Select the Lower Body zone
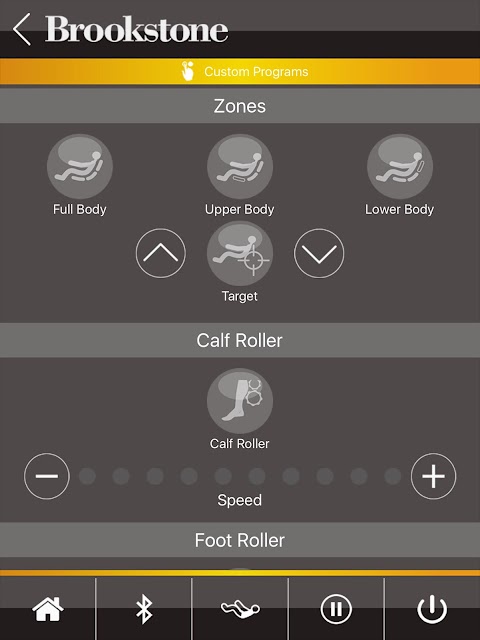This screenshot has height=640, width=480. pyautogui.click(x=400, y=167)
